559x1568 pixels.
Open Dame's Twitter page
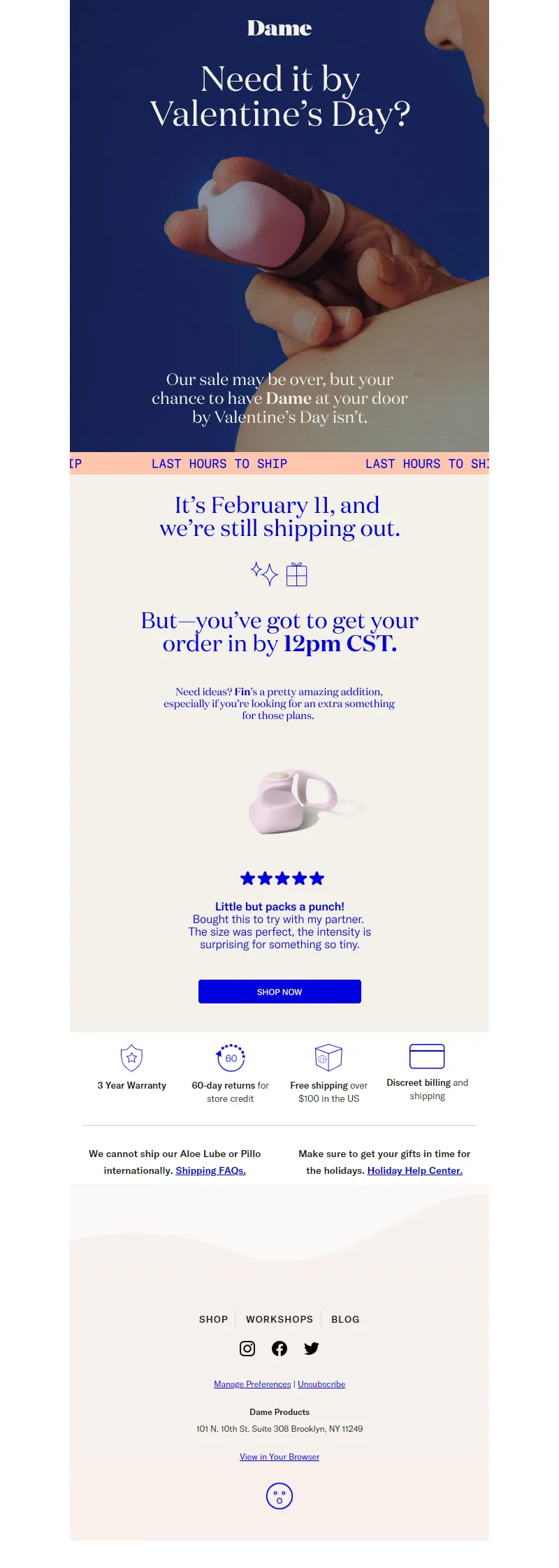(312, 1349)
